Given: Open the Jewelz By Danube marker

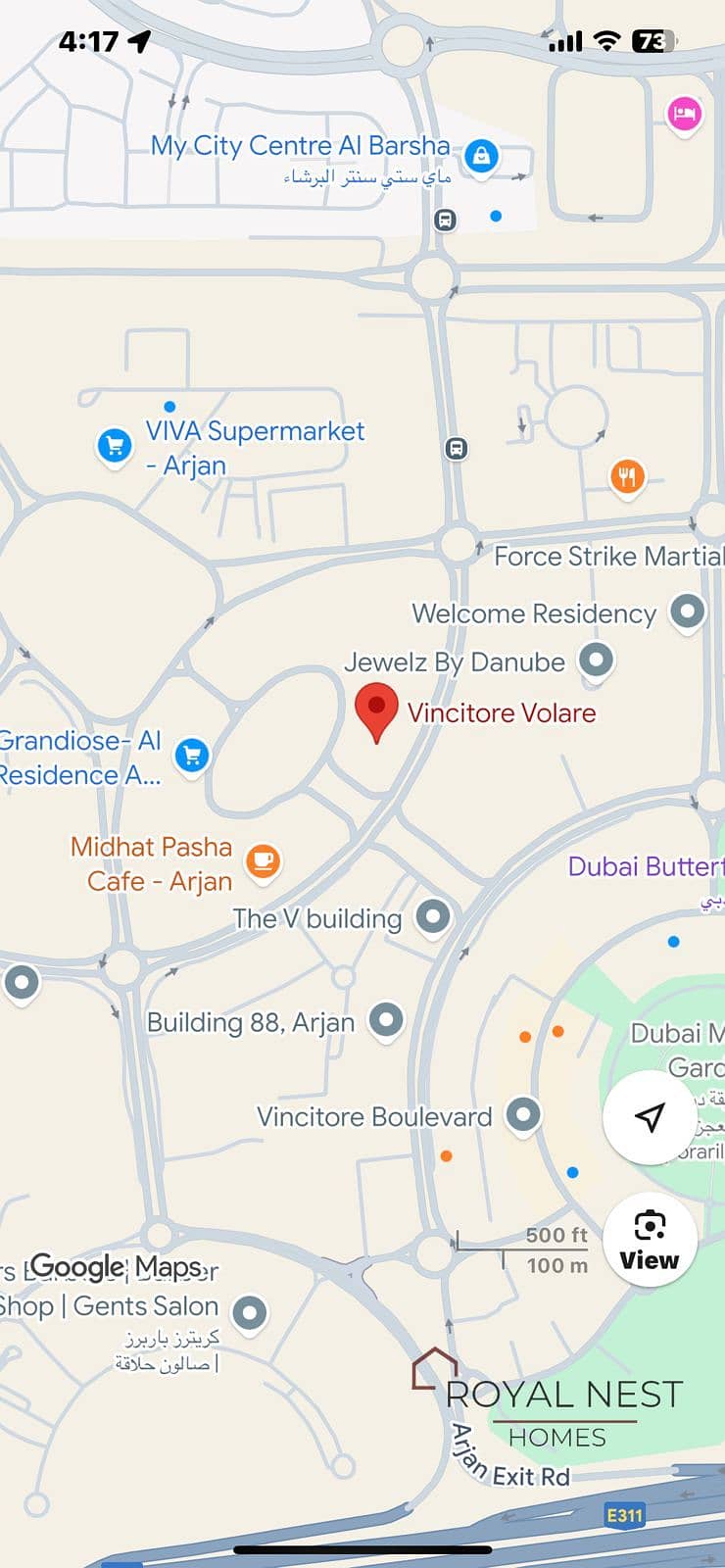Looking at the screenshot, I should [x=596, y=660].
